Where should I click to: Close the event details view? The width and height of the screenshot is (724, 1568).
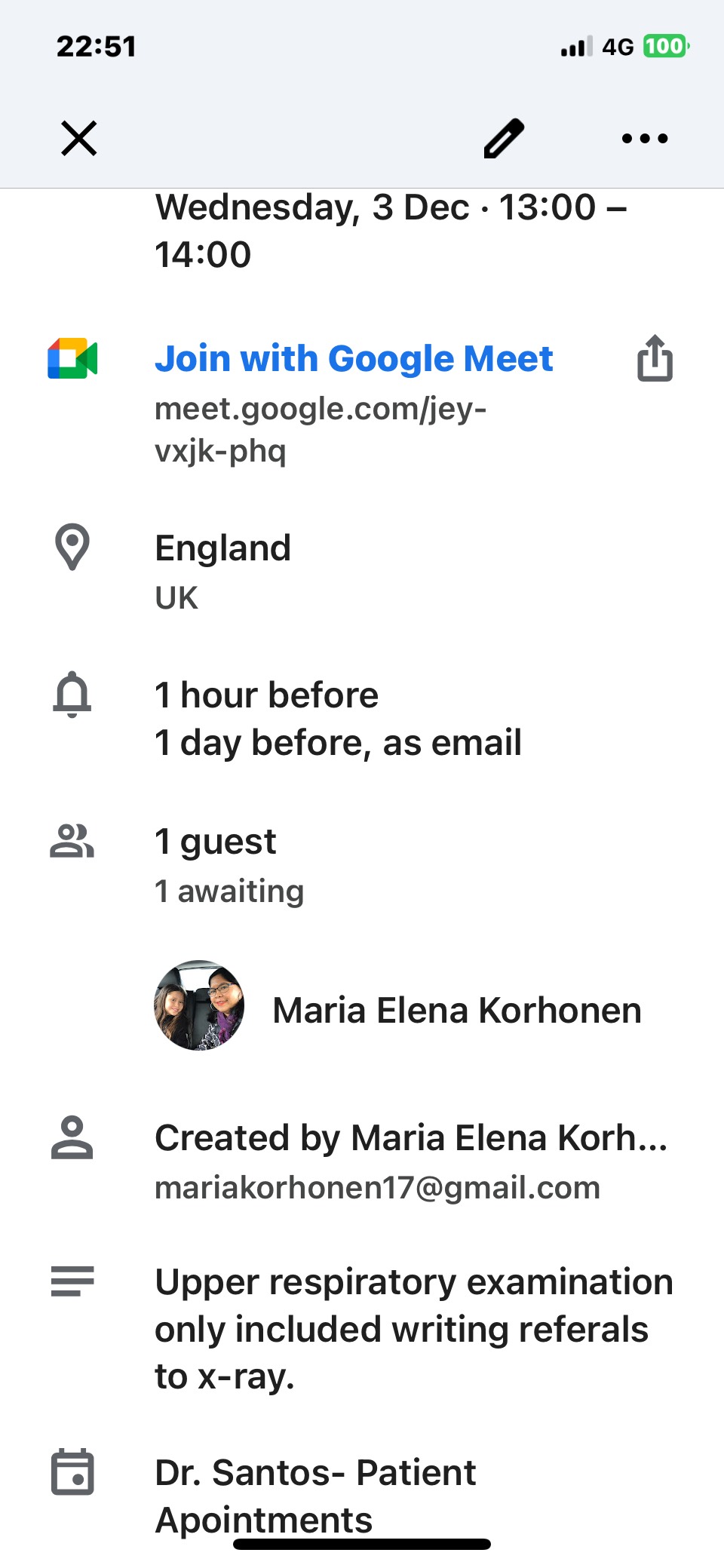pos(78,139)
